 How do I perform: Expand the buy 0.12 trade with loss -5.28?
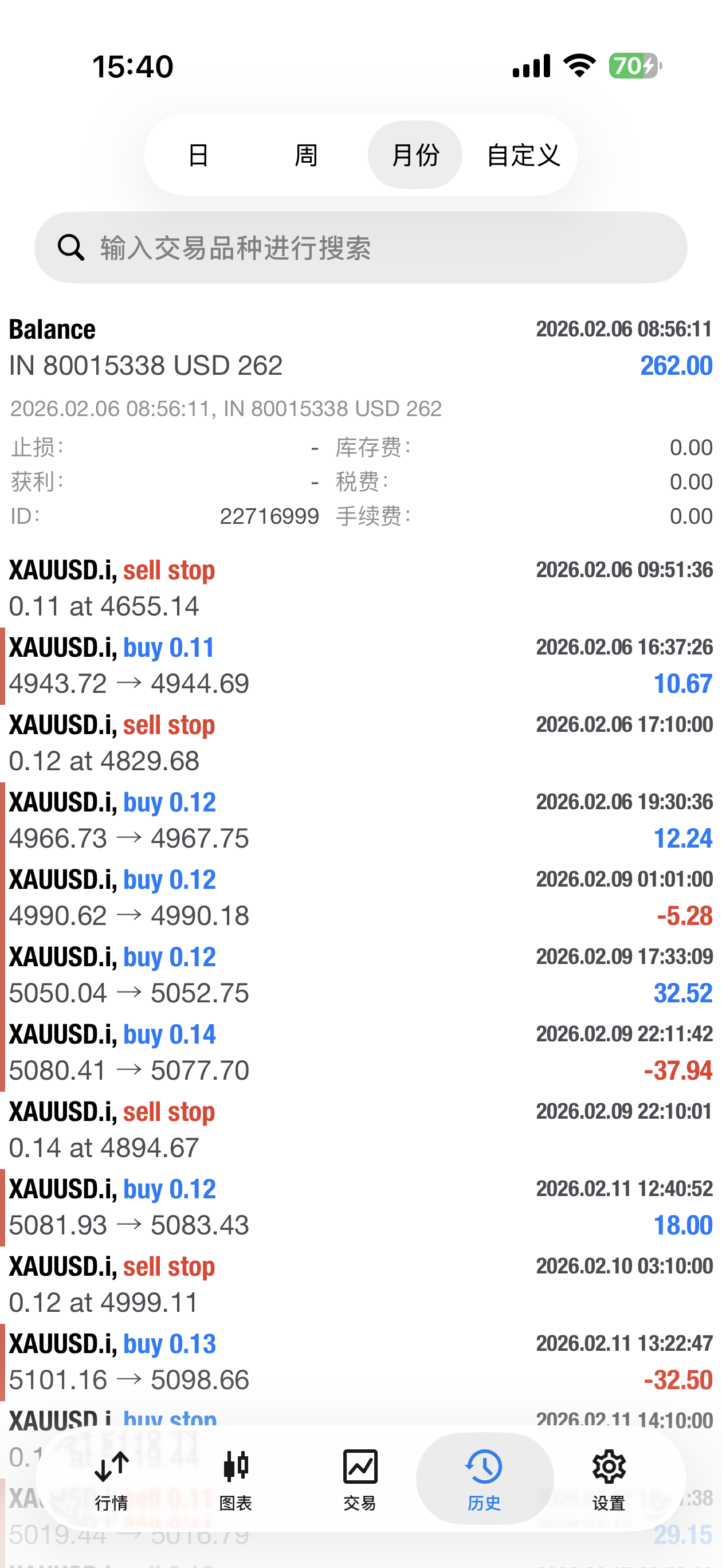[360, 897]
